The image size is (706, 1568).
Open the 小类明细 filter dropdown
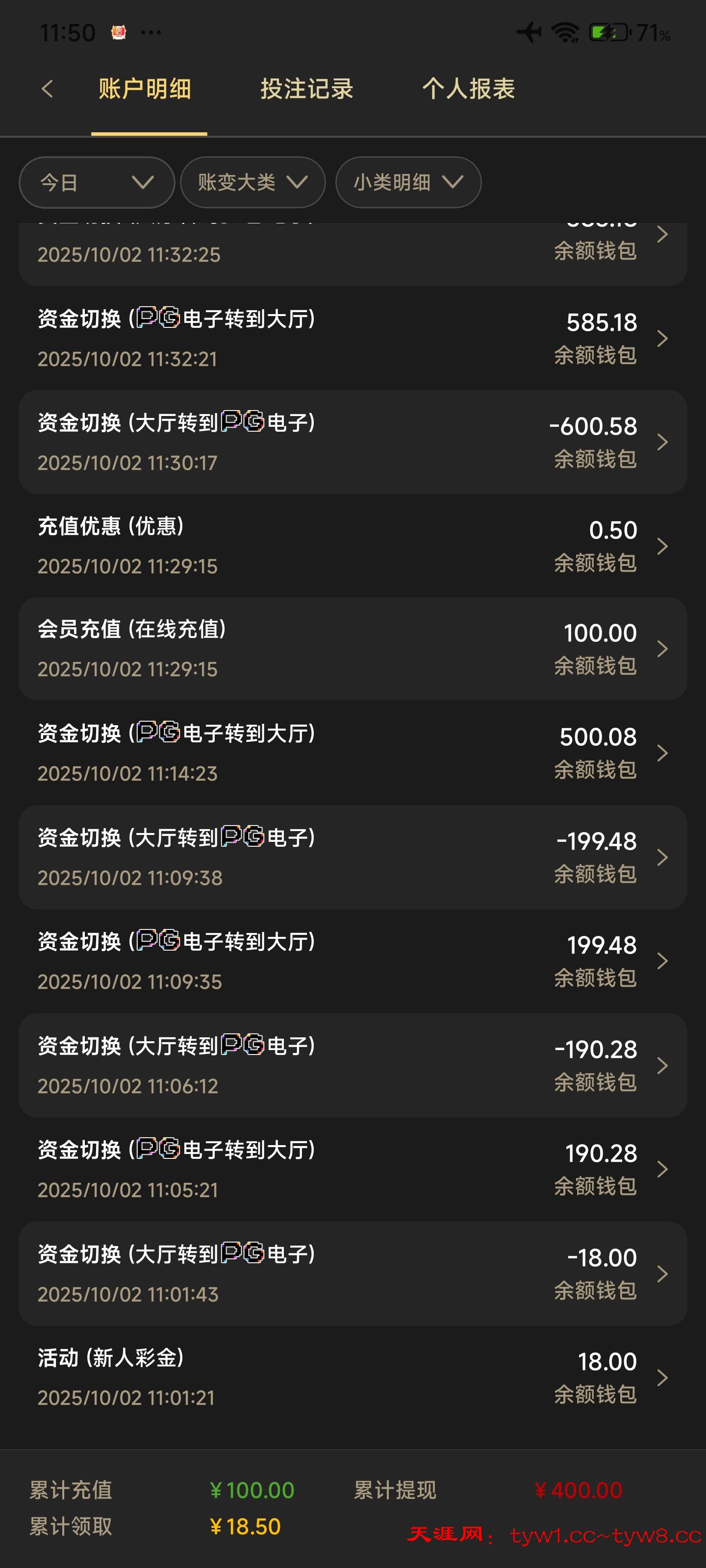click(x=408, y=182)
